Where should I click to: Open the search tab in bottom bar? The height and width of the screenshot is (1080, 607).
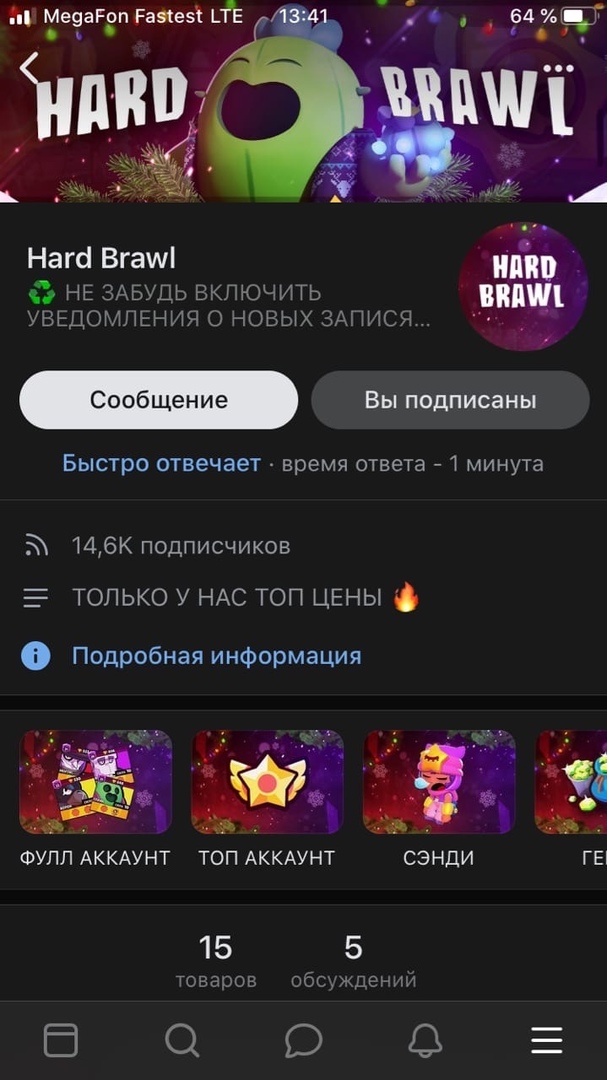click(182, 1041)
